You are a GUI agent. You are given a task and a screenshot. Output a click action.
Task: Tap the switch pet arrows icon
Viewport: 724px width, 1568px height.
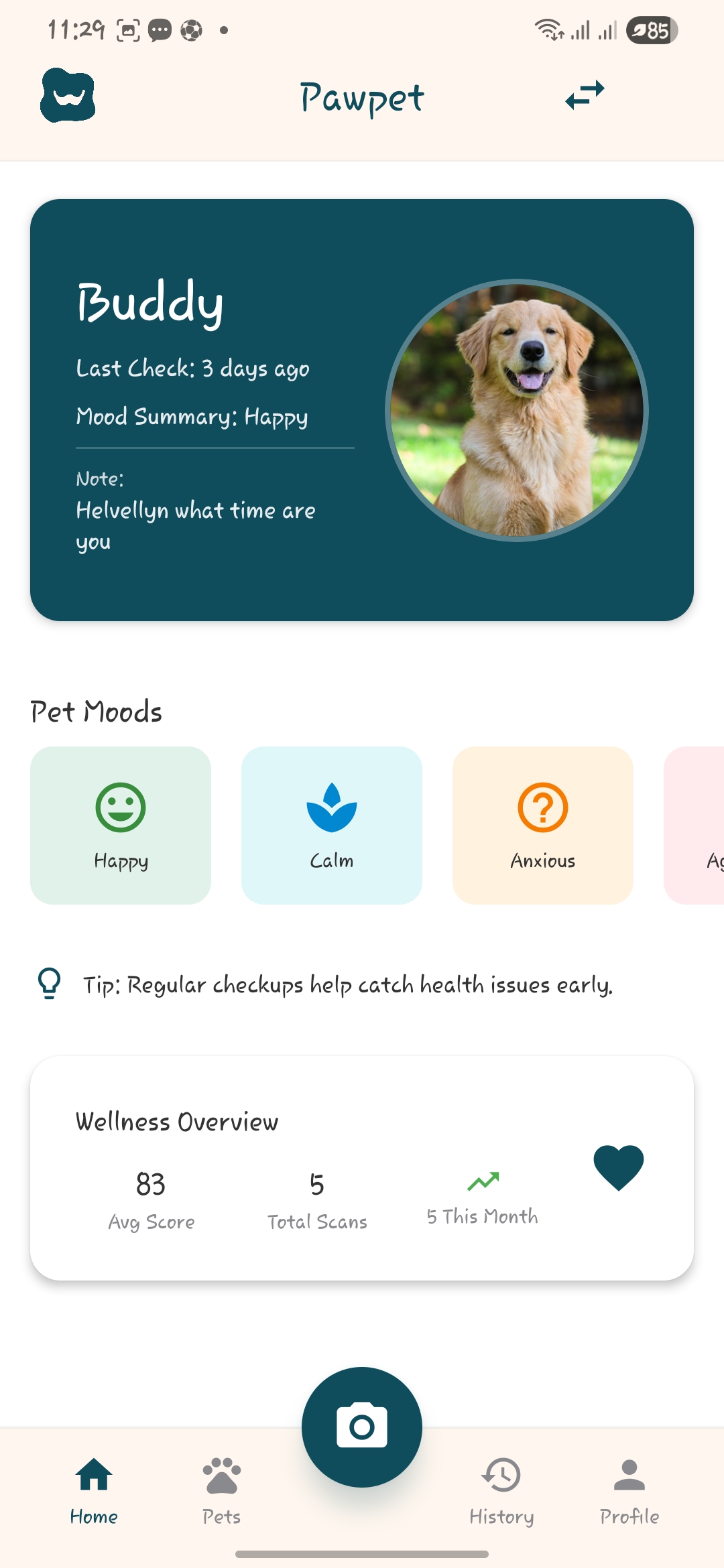[585, 96]
